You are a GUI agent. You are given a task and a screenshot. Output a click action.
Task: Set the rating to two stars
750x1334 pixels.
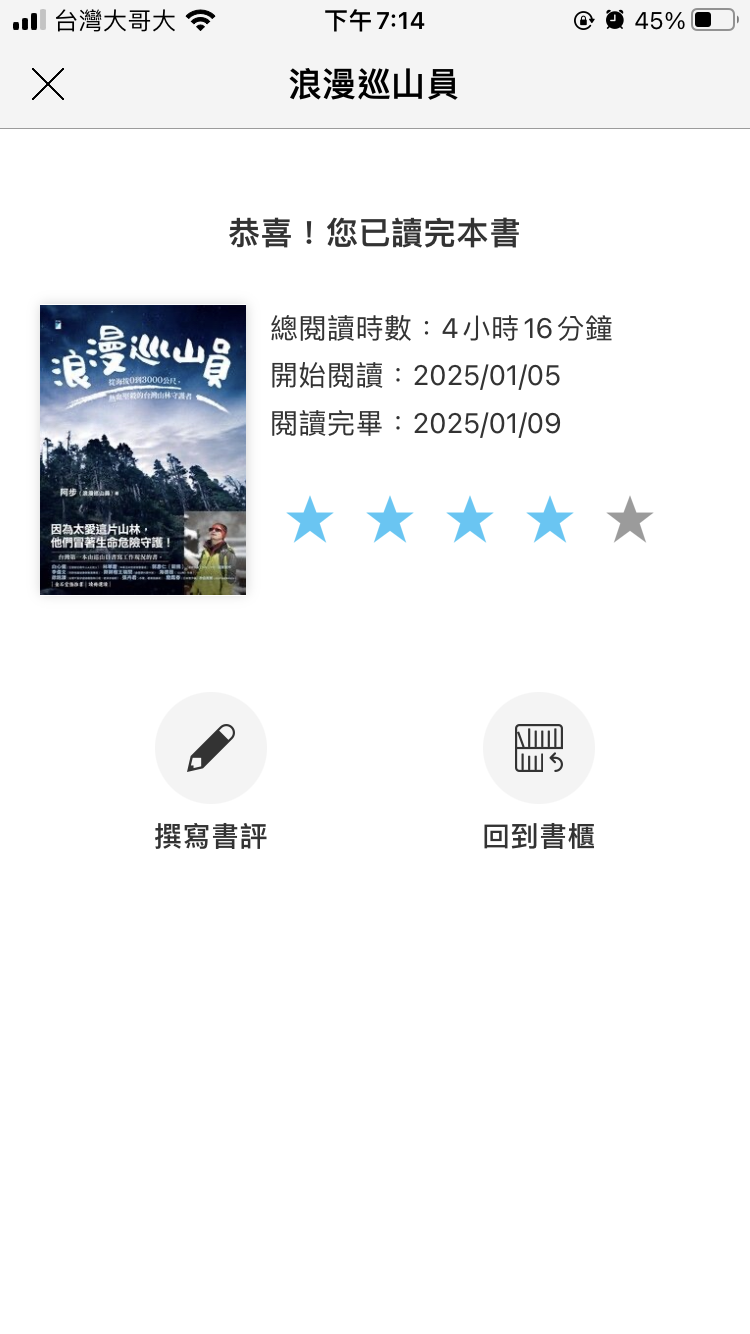390,520
